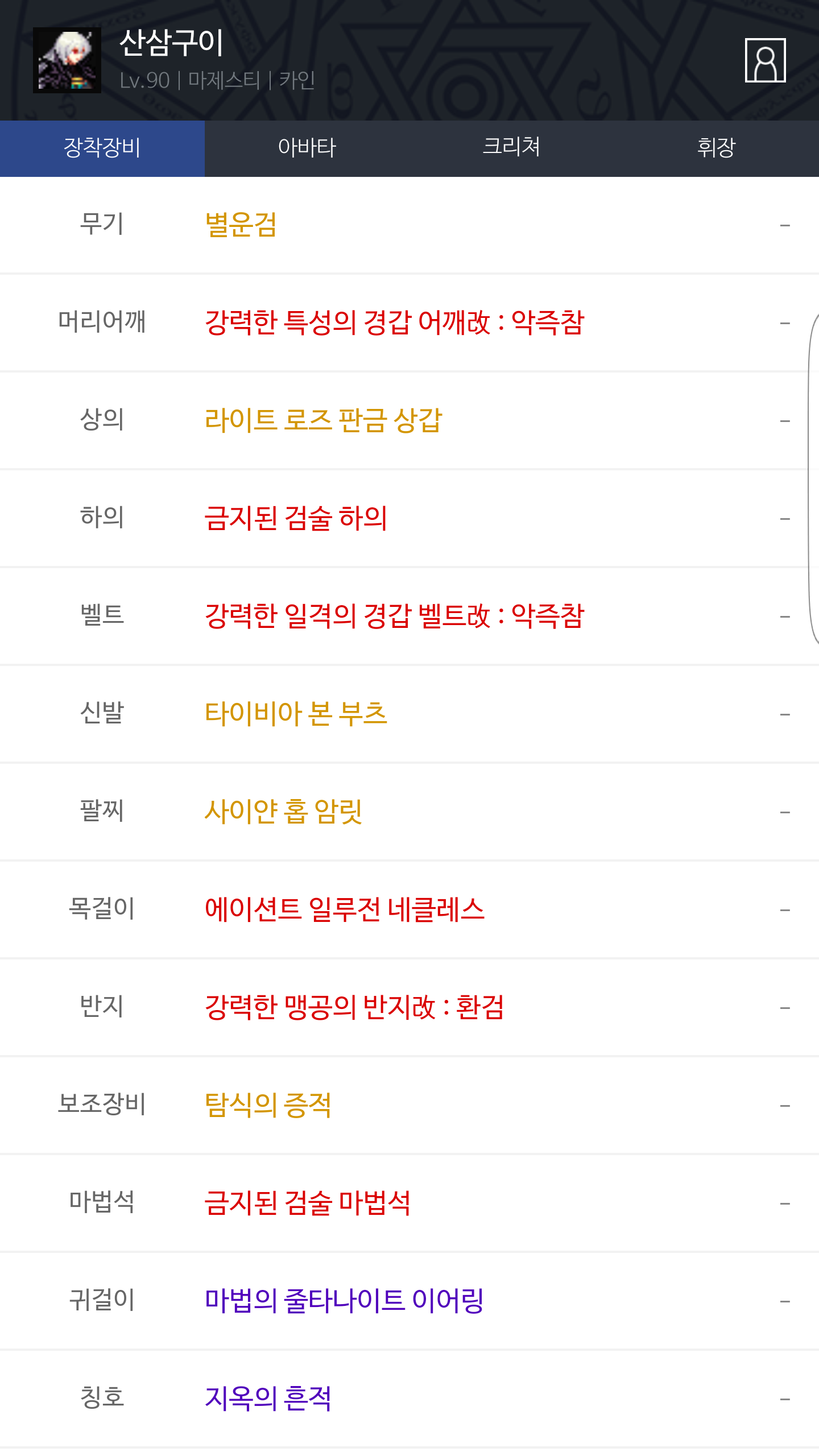Image resolution: width=819 pixels, height=1456 pixels.
Task: View 사이얀 홉 암릿 bracelet
Action: coord(409,812)
